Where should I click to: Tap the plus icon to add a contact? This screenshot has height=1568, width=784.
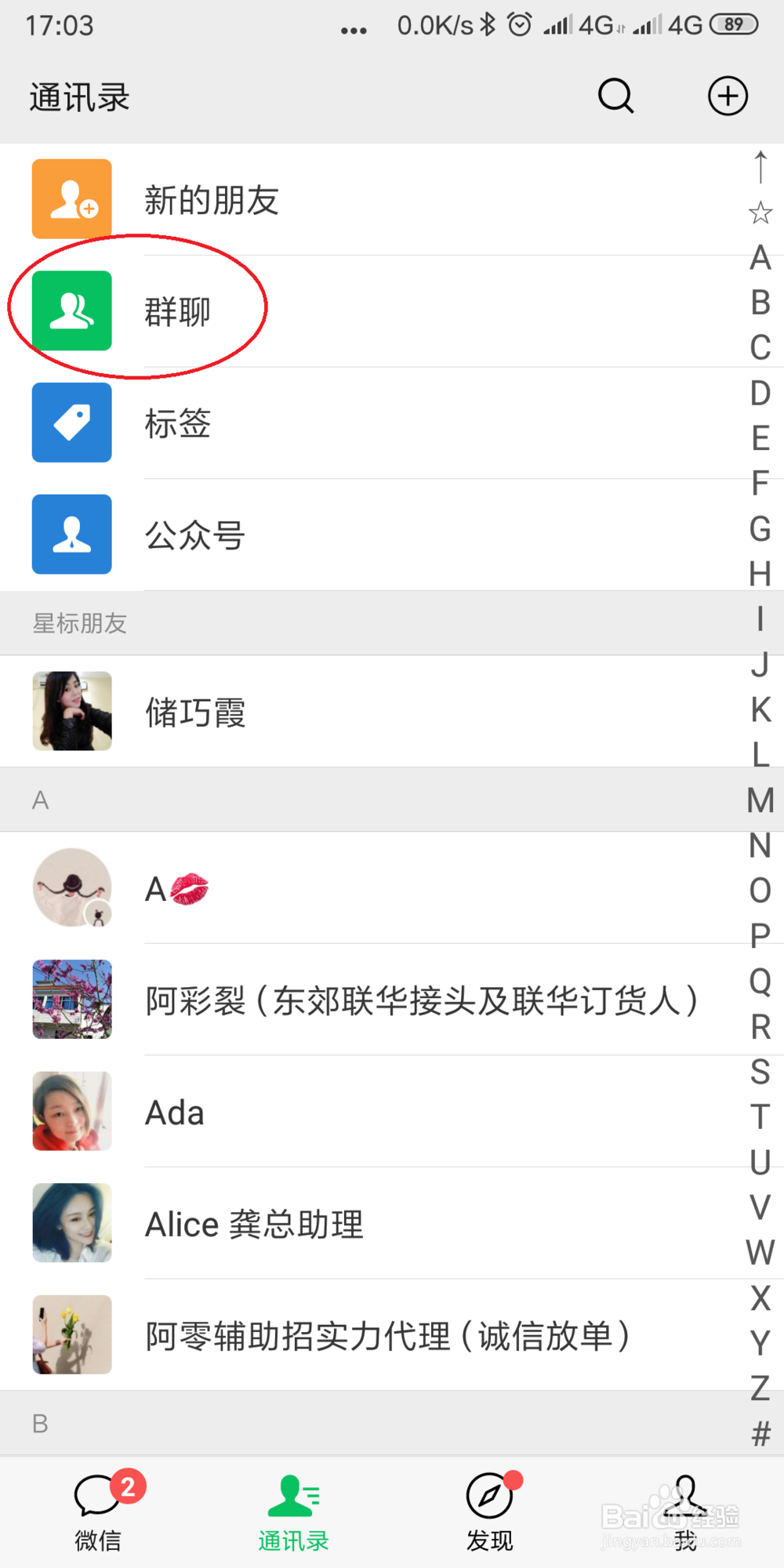coord(728,96)
